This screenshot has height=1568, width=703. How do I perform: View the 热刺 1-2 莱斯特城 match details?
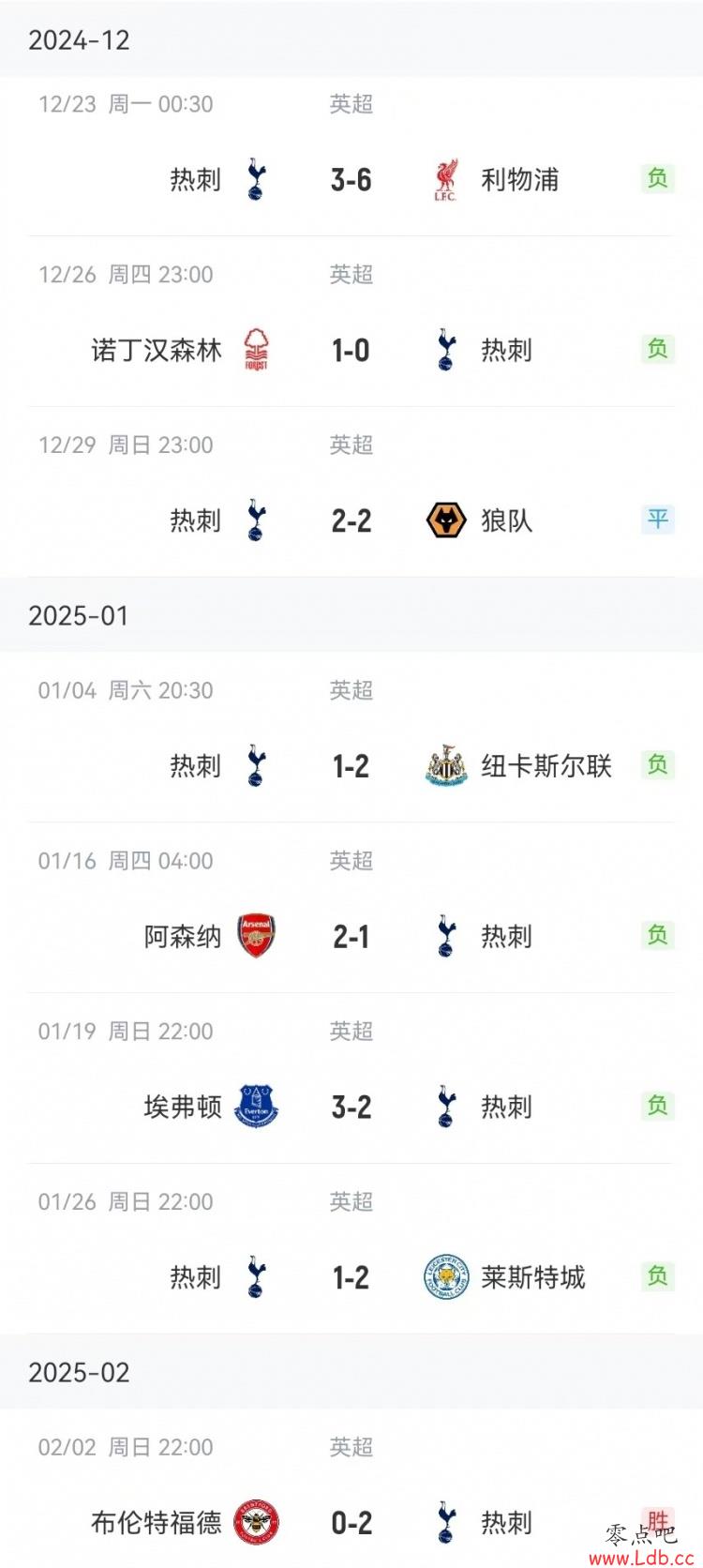(351, 1249)
